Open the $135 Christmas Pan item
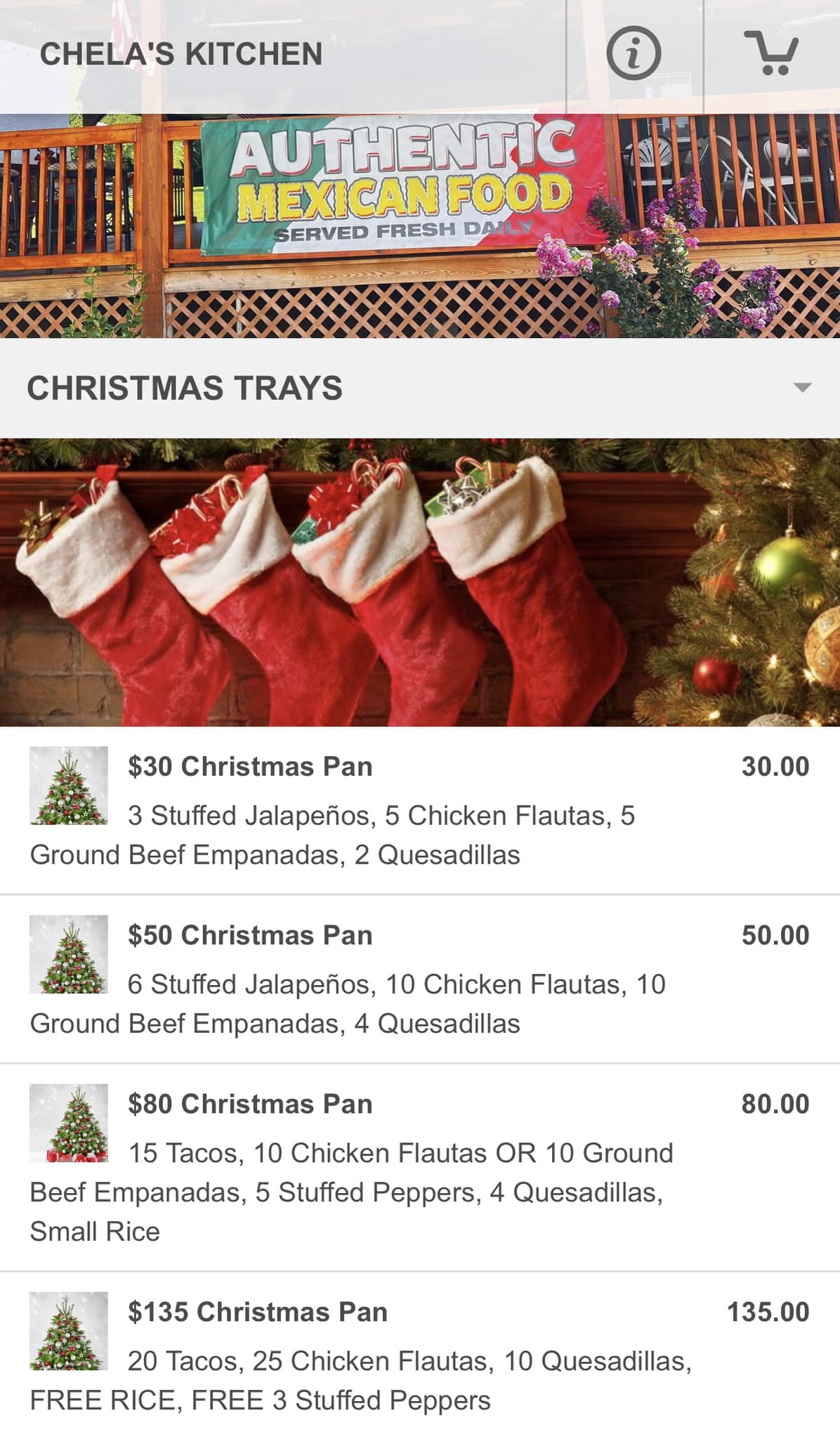The image size is (840, 1439). (257, 1312)
